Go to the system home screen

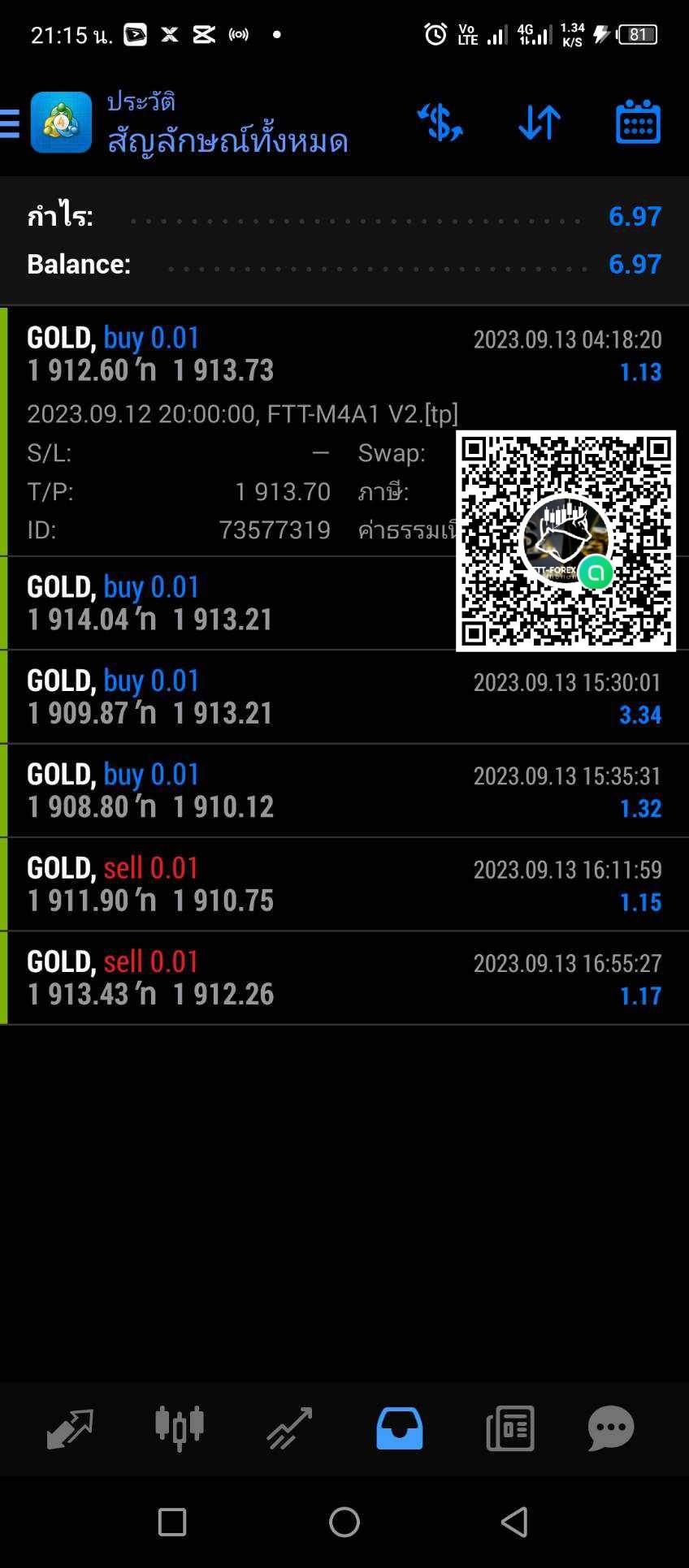(344, 1523)
